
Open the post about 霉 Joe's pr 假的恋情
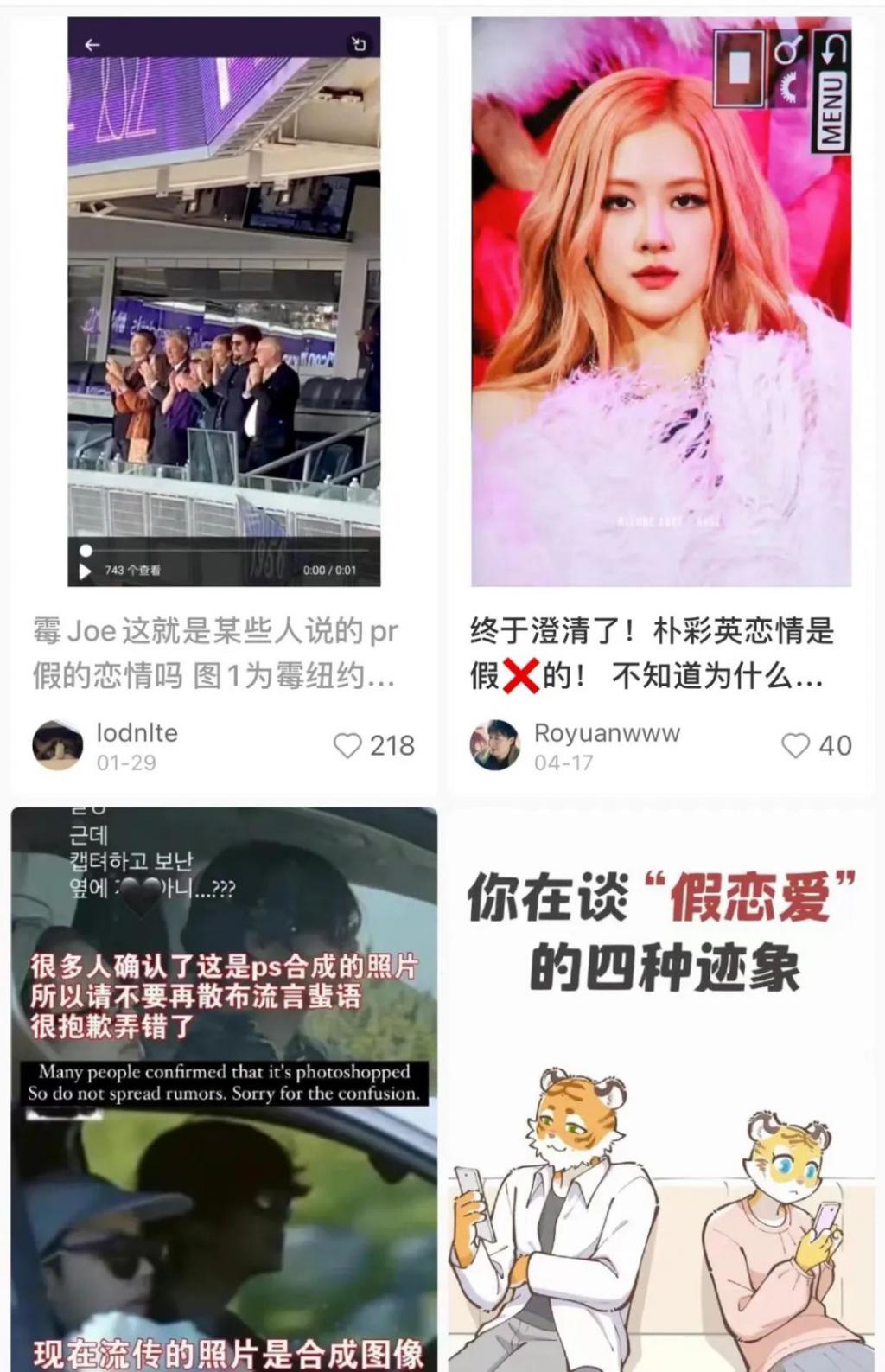click(x=215, y=653)
